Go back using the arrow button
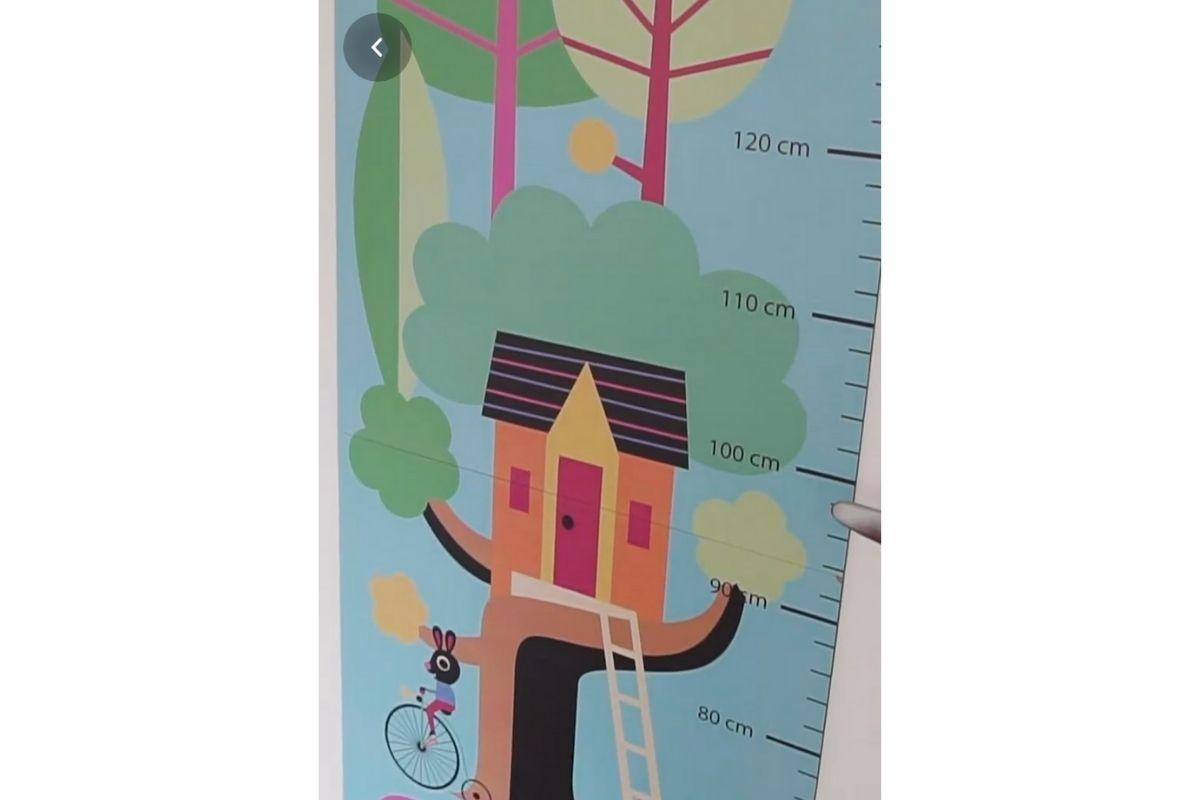The image size is (1200, 800). point(377,47)
